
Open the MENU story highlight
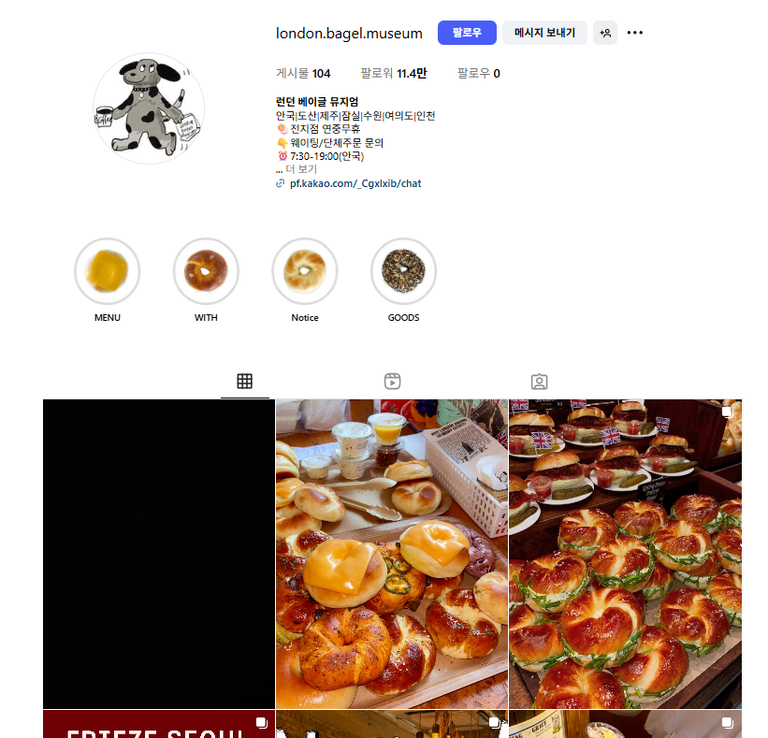click(x=107, y=271)
